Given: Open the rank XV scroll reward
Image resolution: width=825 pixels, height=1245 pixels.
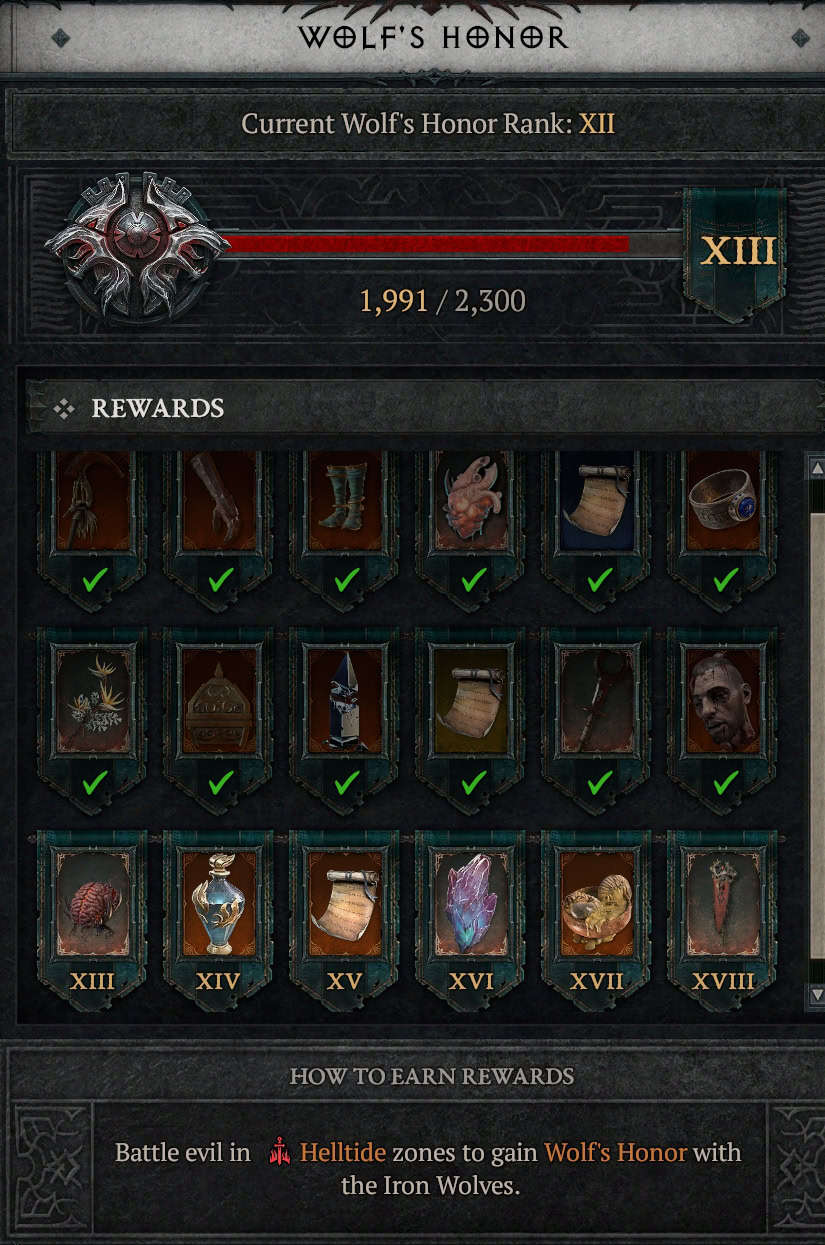Looking at the screenshot, I should [x=344, y=905].
